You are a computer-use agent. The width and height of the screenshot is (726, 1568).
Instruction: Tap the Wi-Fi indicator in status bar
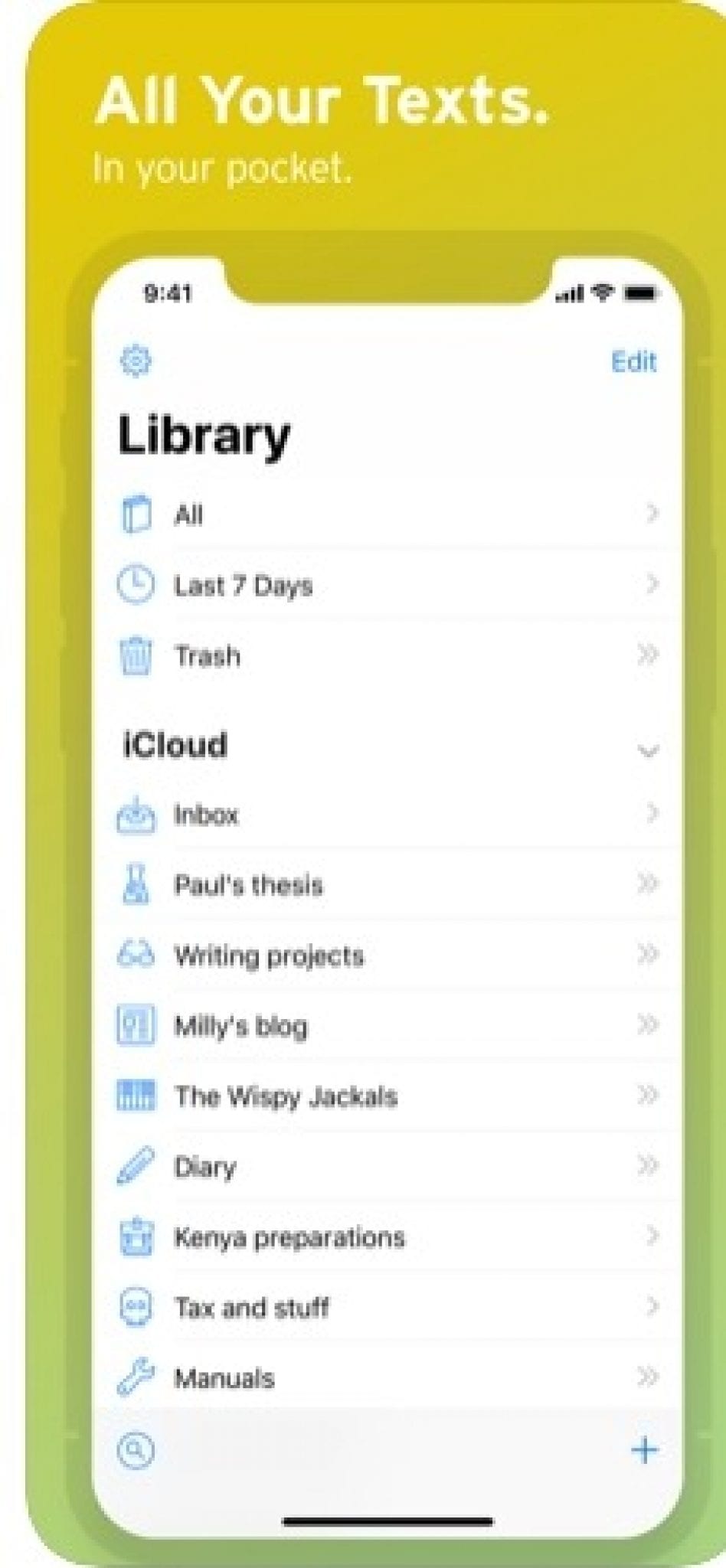(x=602, y=291)
